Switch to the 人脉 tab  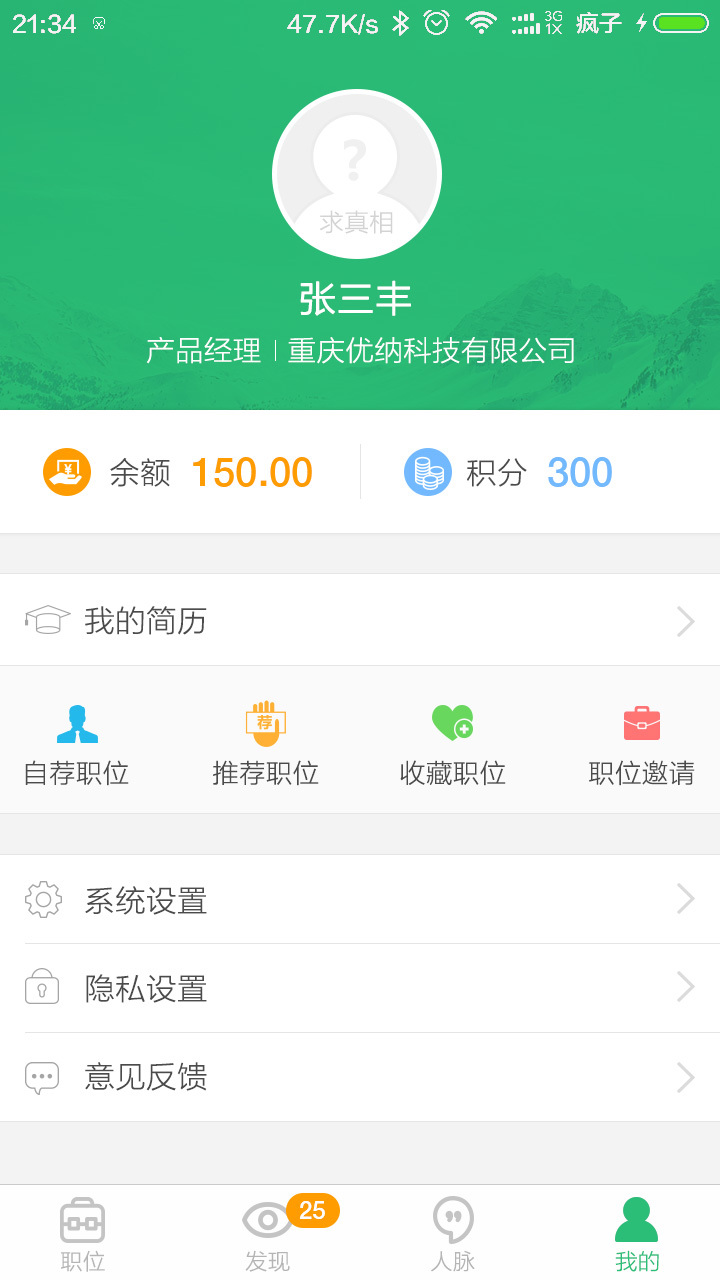coord(453,1234)
